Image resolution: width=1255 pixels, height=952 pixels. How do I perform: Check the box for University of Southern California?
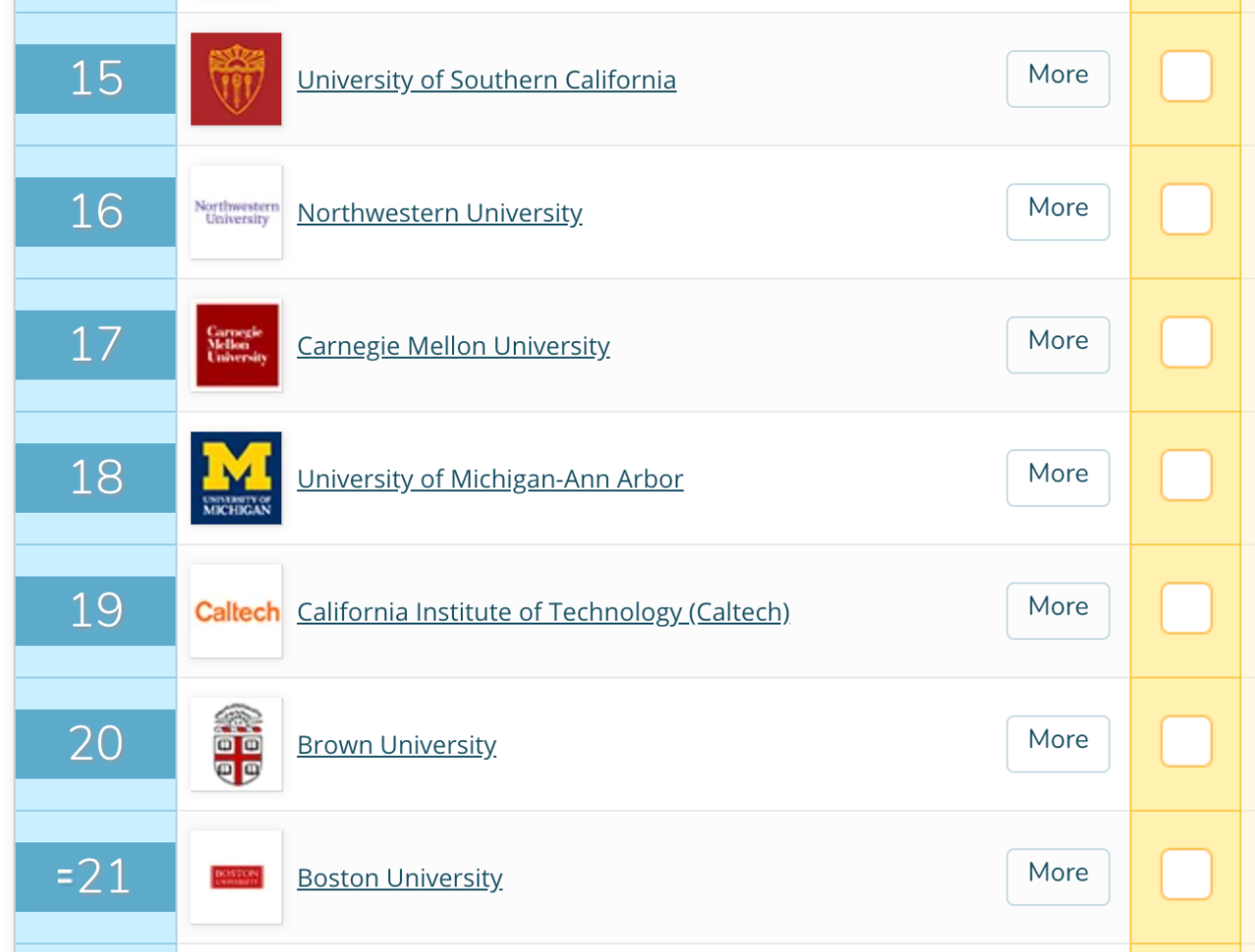pyautogui.click(x=1185, y=76)
